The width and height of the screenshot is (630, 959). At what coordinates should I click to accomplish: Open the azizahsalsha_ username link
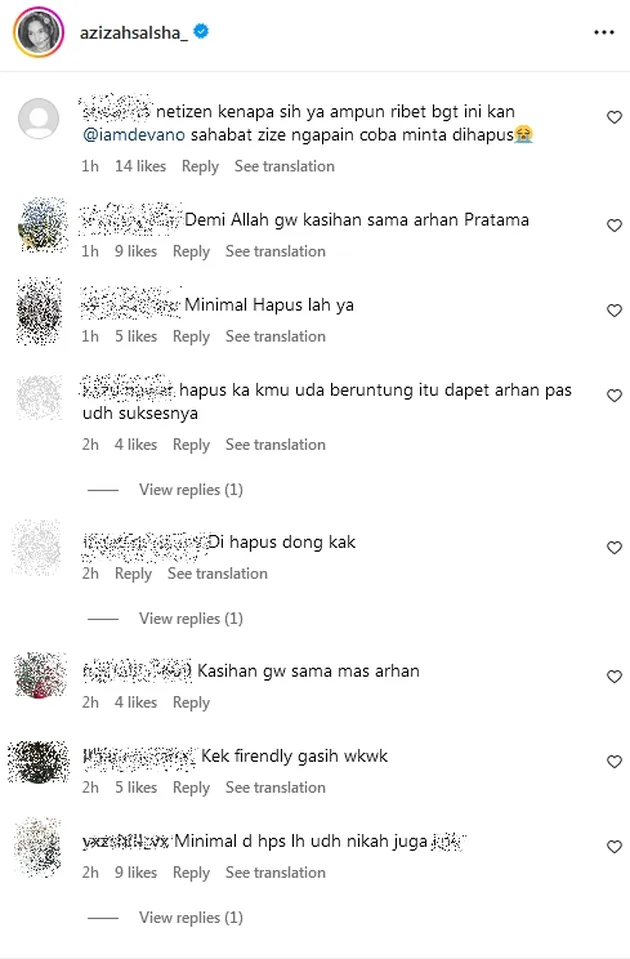coord(134,32)
